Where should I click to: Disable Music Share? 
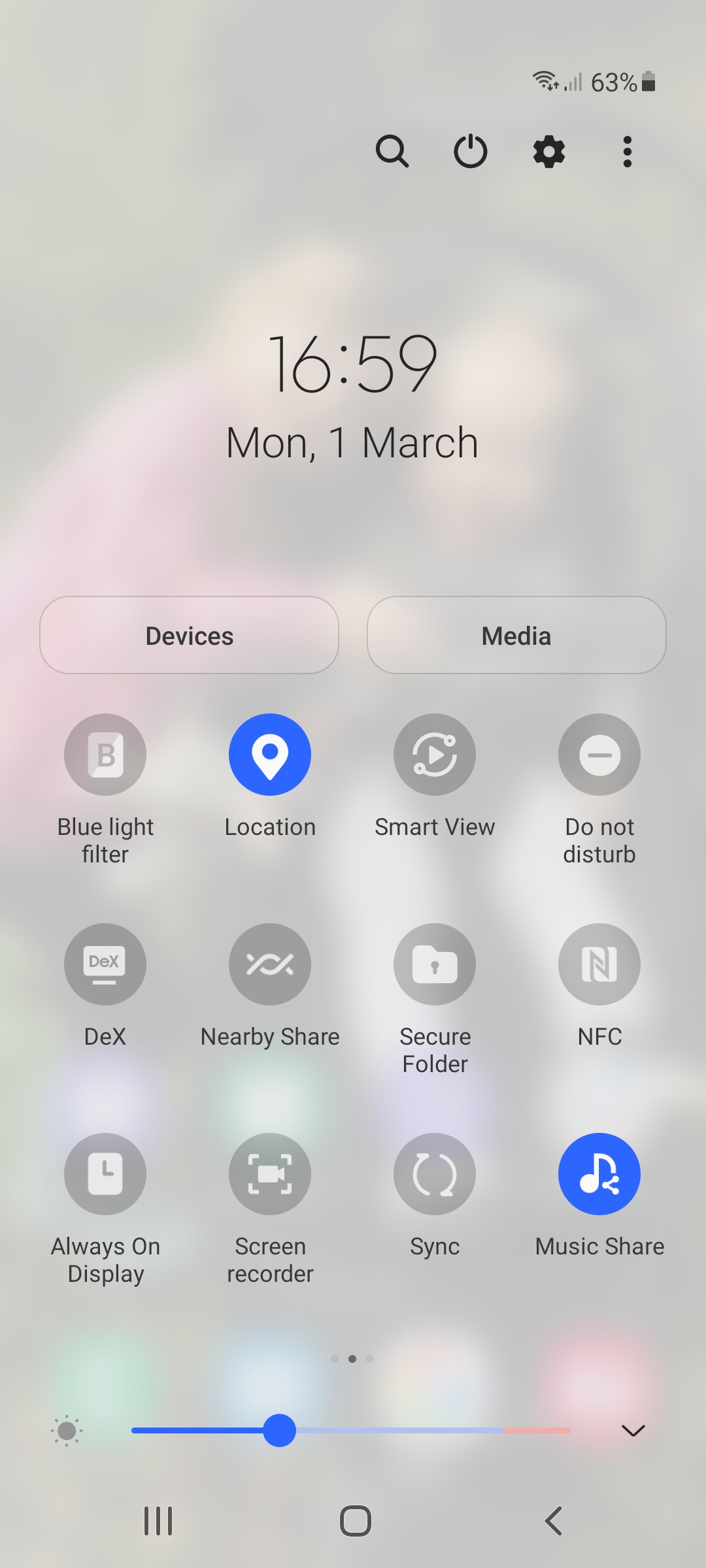[x=599, y=1174]
